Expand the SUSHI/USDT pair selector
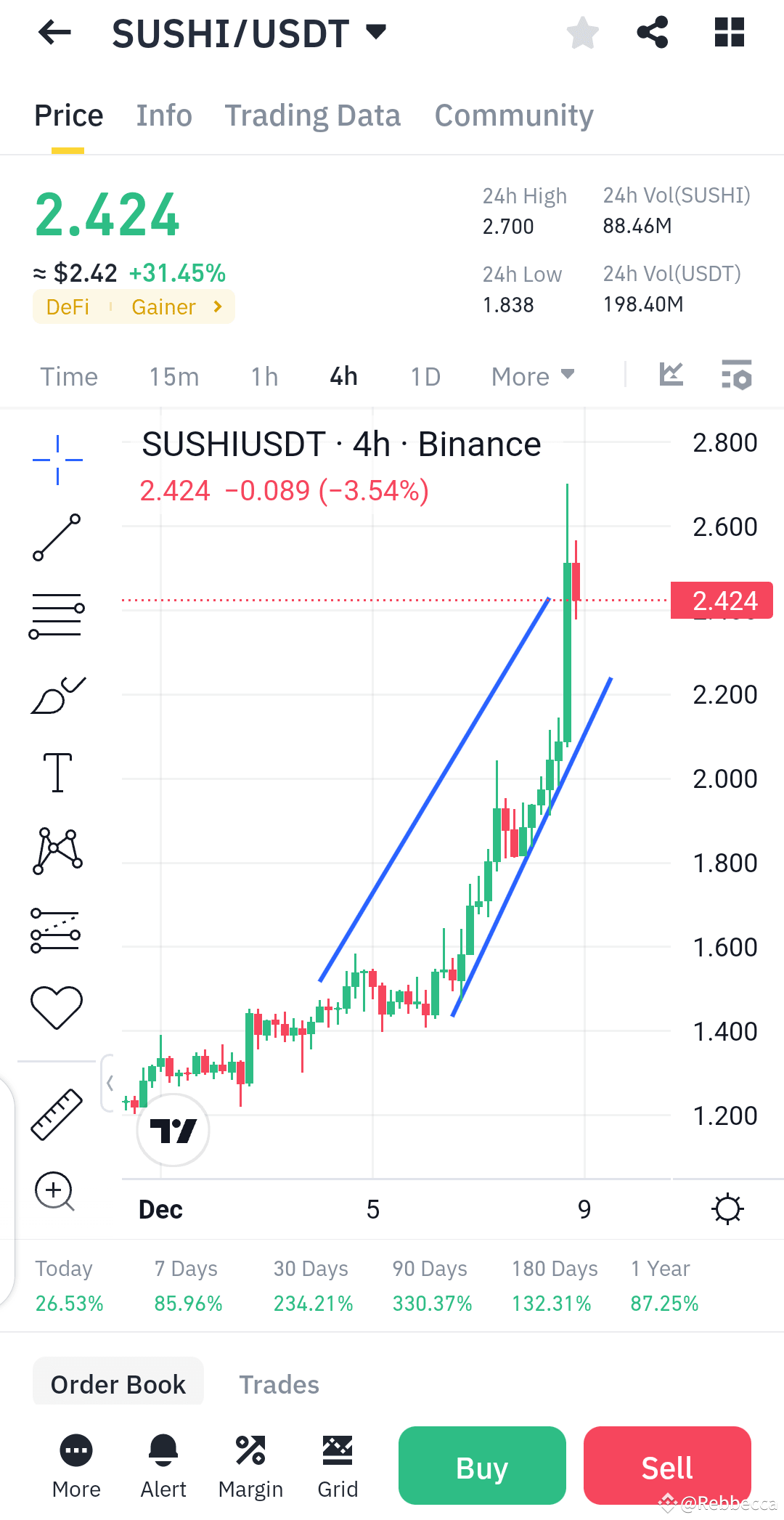784x1520 pixels. coord(375,32)
